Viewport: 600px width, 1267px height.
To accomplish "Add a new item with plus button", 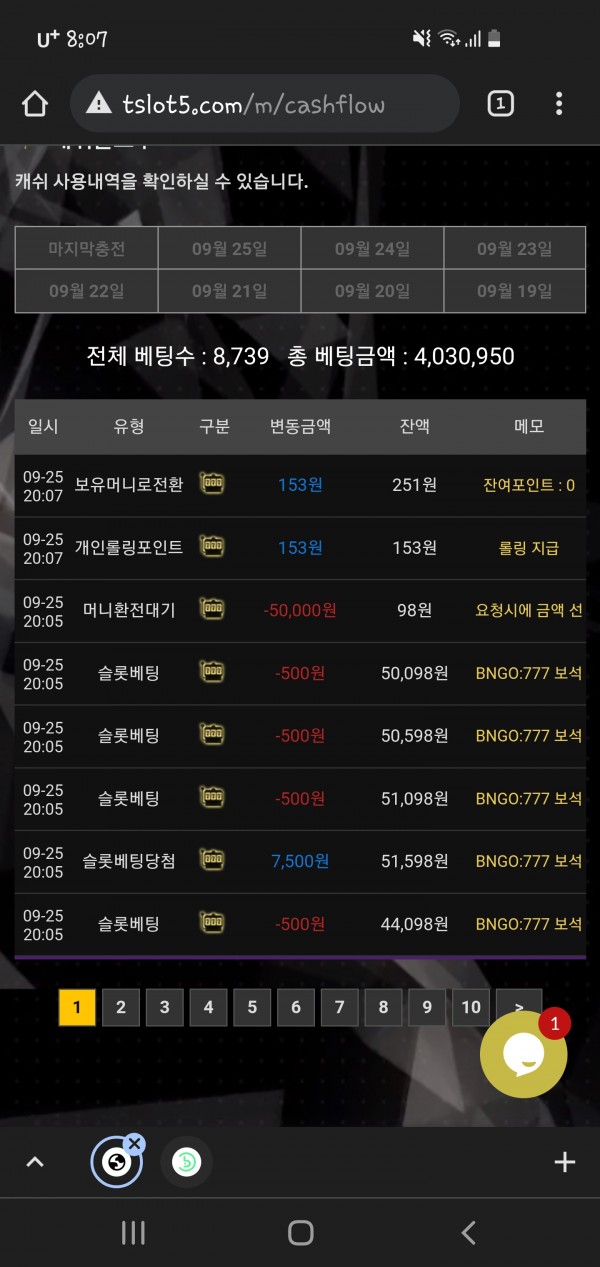I will click(564, 1161).
